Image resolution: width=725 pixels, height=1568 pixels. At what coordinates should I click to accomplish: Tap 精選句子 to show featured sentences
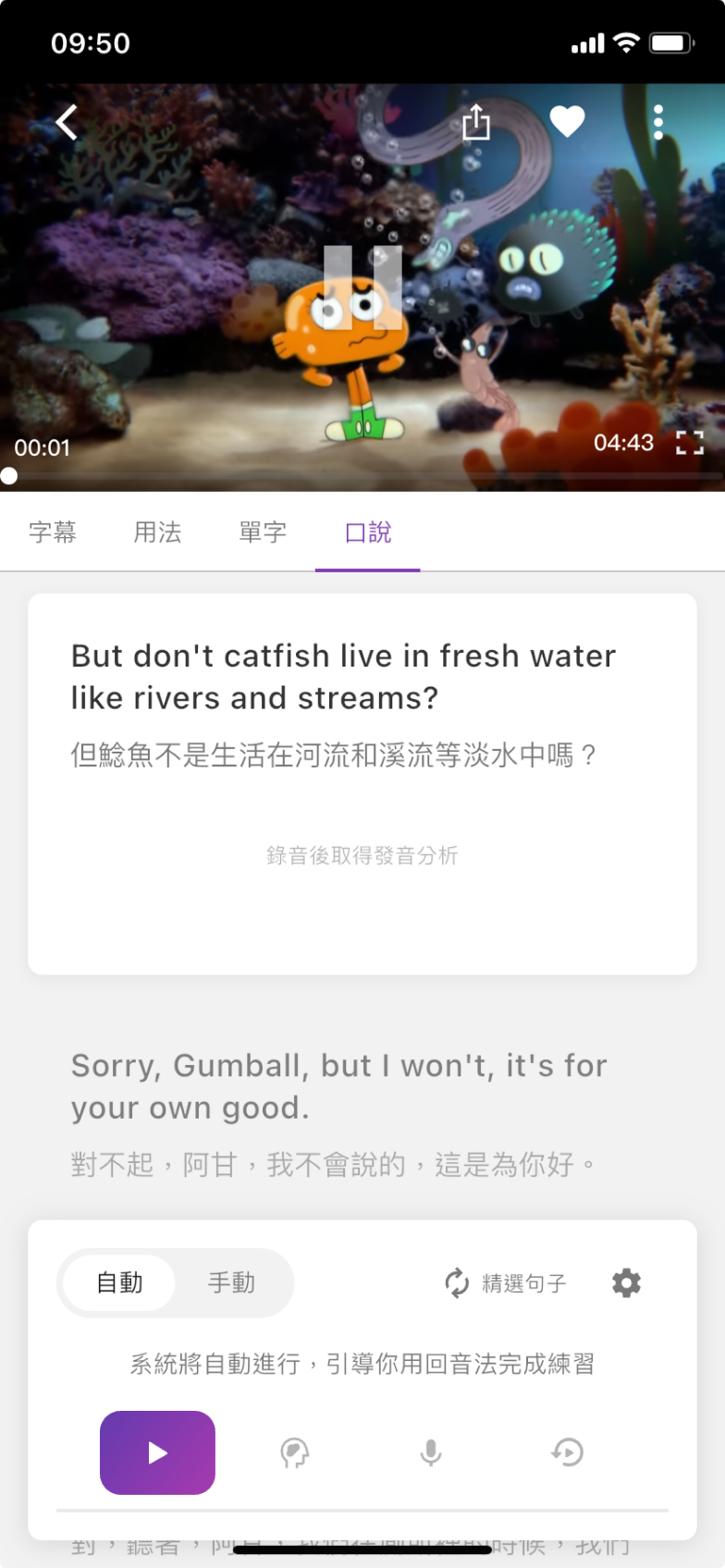(x=506, y=1283)
